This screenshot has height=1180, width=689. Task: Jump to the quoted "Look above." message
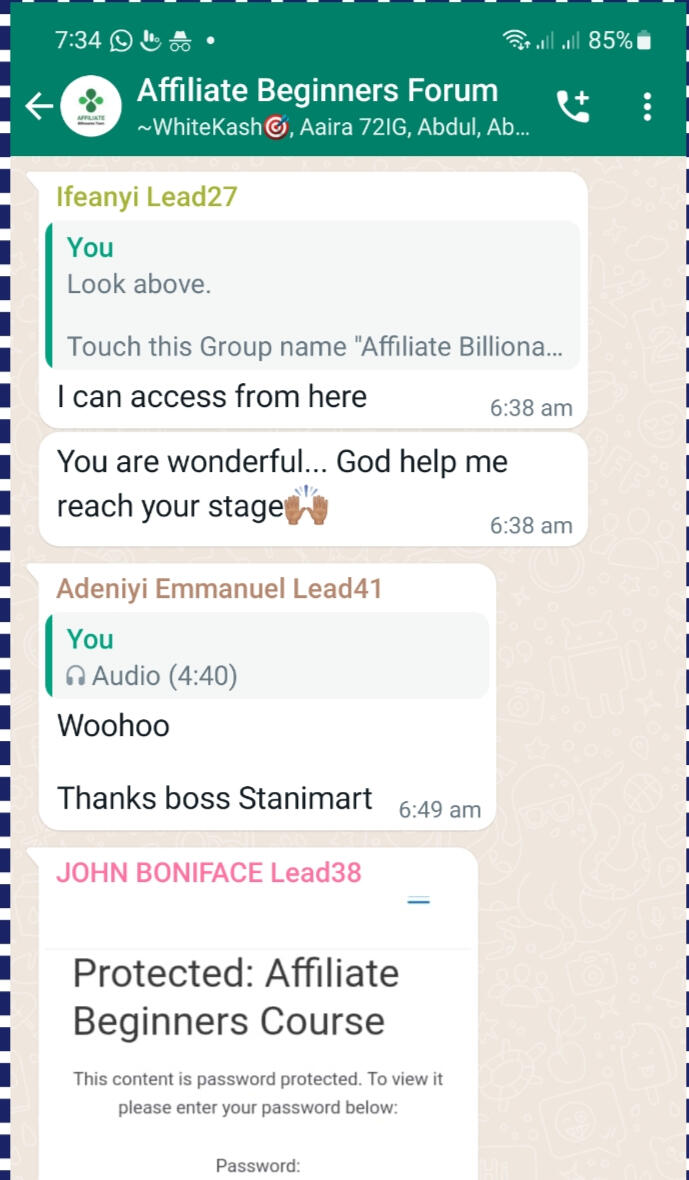pyautogui.click(x=313, y=296)
